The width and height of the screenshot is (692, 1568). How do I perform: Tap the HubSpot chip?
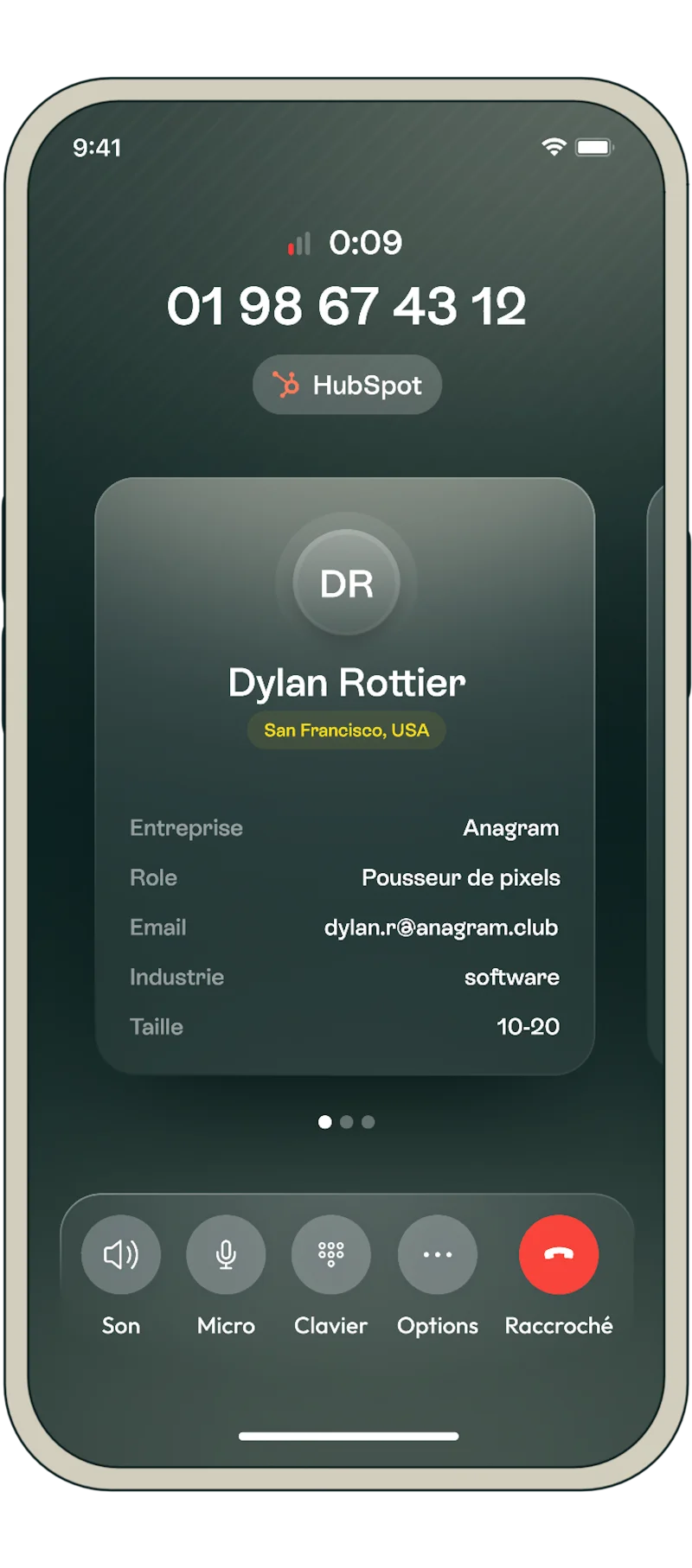(x=347, y=385)
